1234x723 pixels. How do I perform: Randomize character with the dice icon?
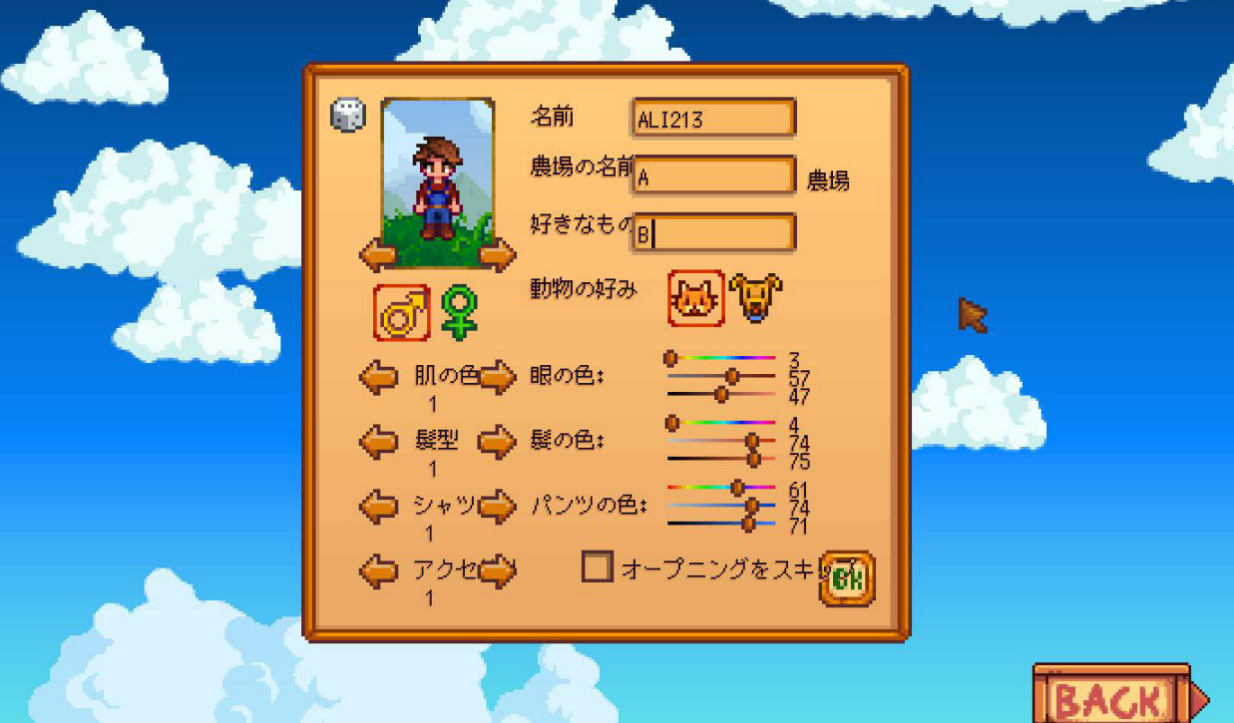pos(347,114)
